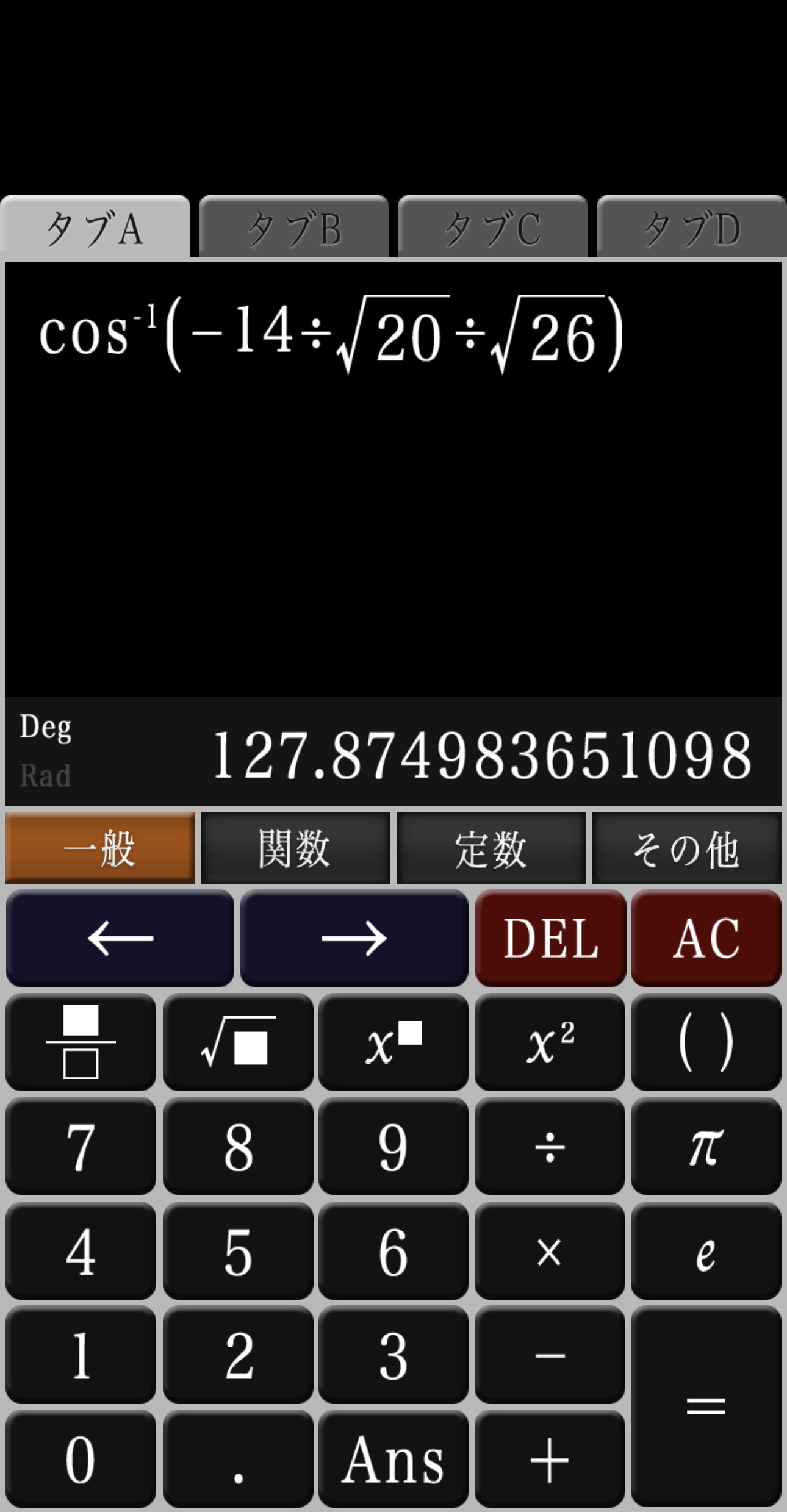Open the 関数 key panel
The width and height of the screenshot is (787, 1512).
tap(295, 848)
